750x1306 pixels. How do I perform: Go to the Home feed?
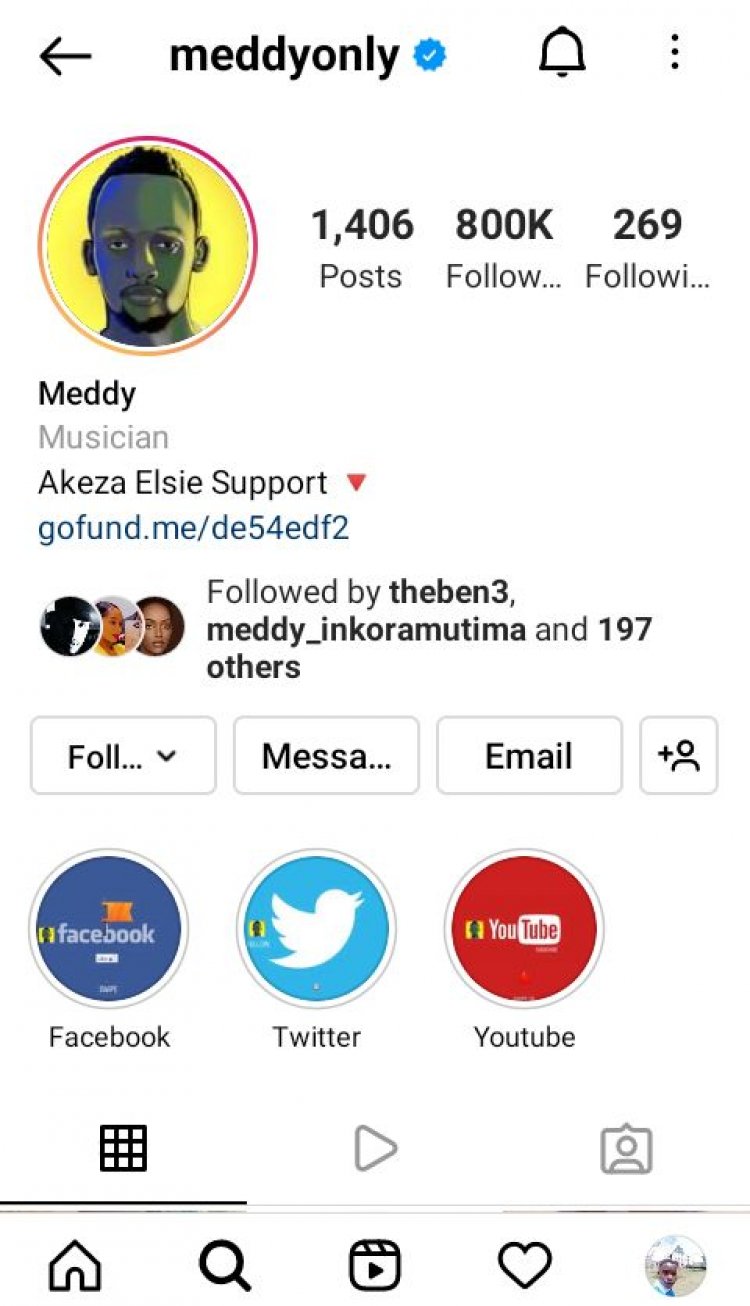pos(75,1266)
